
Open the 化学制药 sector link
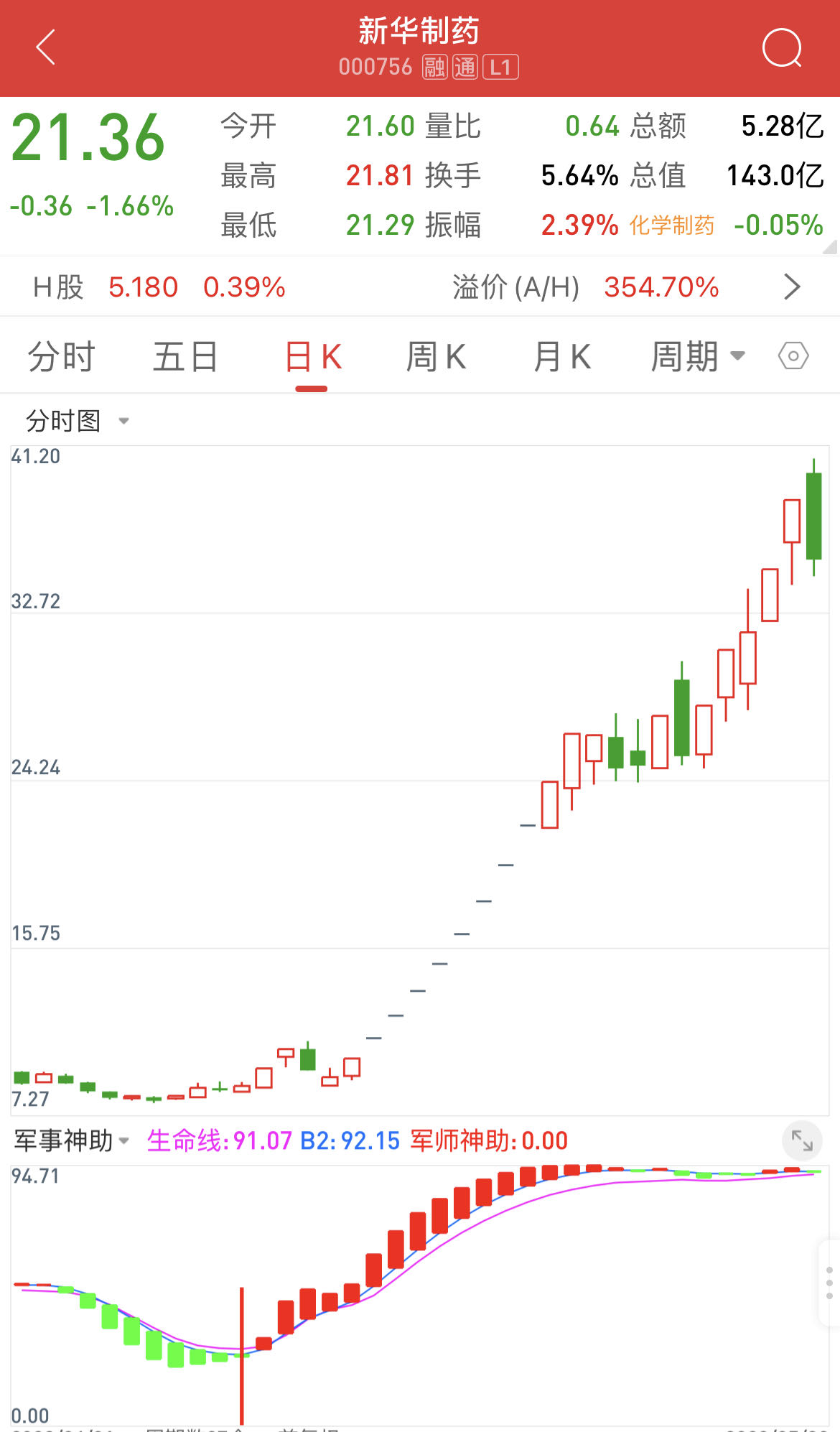(x=671, y=226)
